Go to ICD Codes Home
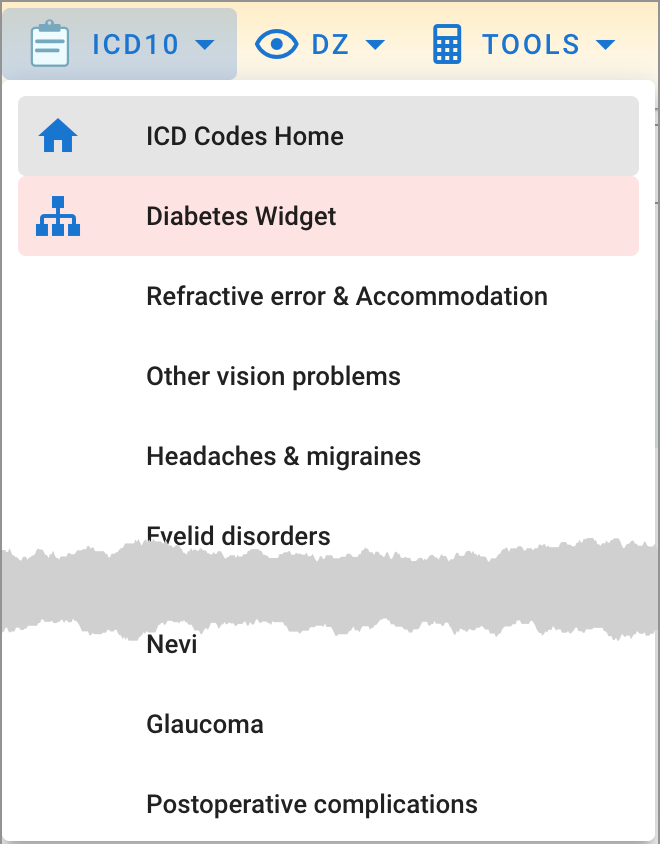The width and height of the screenshot is (660, 844). point(245,137)
